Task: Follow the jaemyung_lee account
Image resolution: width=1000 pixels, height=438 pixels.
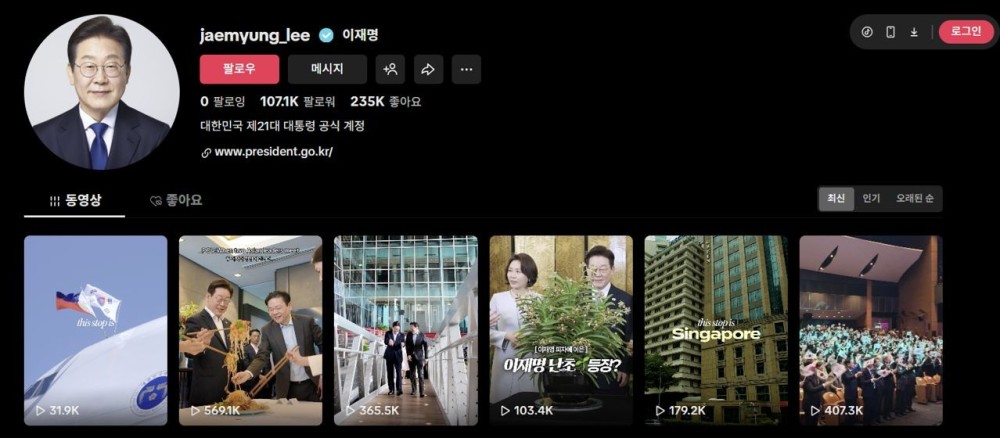Action: [239, 69]
